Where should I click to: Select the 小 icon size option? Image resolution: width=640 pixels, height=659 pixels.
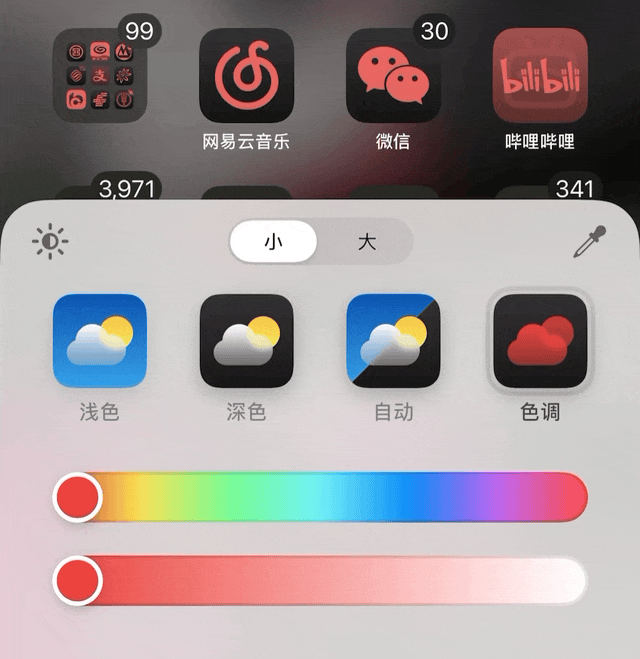(273, 242)
